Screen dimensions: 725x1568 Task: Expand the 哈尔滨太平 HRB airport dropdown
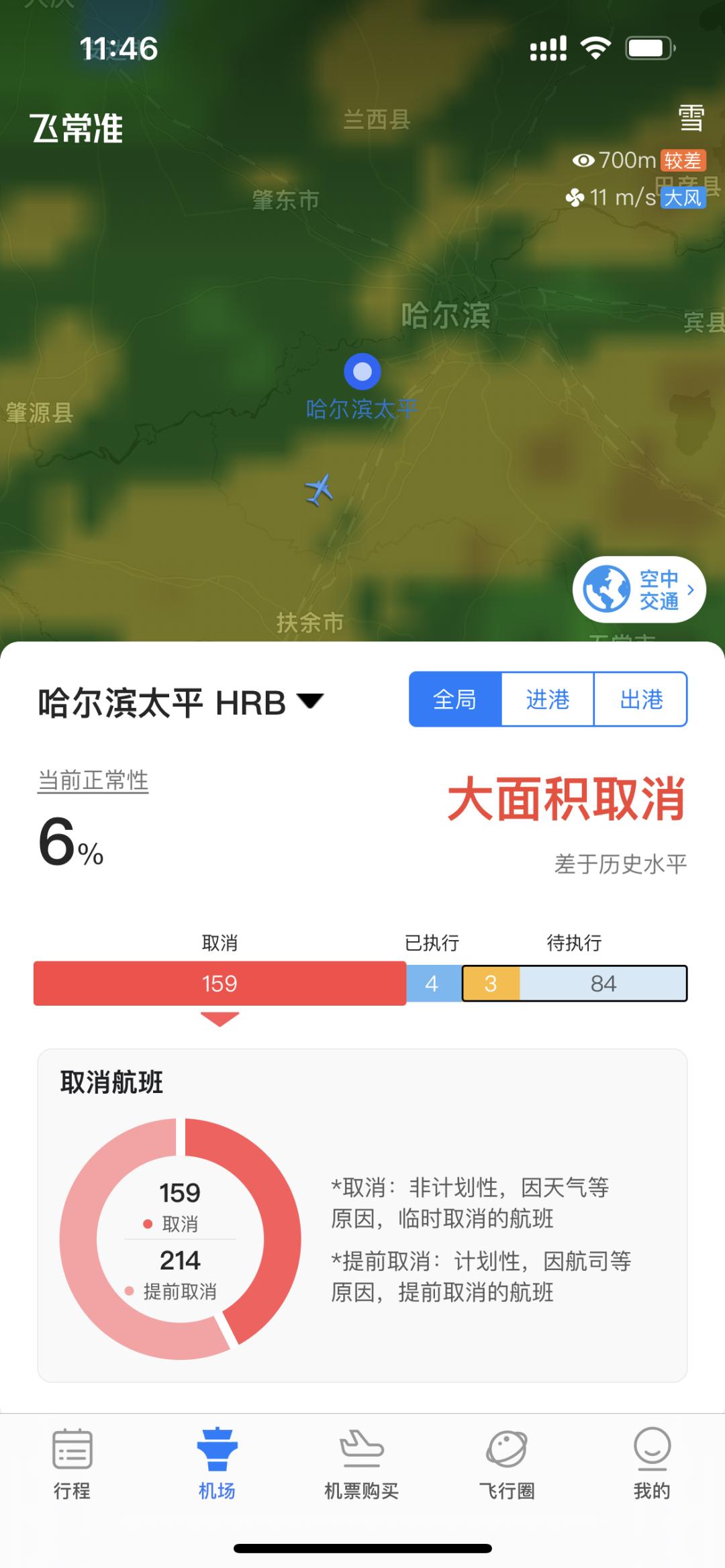pos(310,701)
